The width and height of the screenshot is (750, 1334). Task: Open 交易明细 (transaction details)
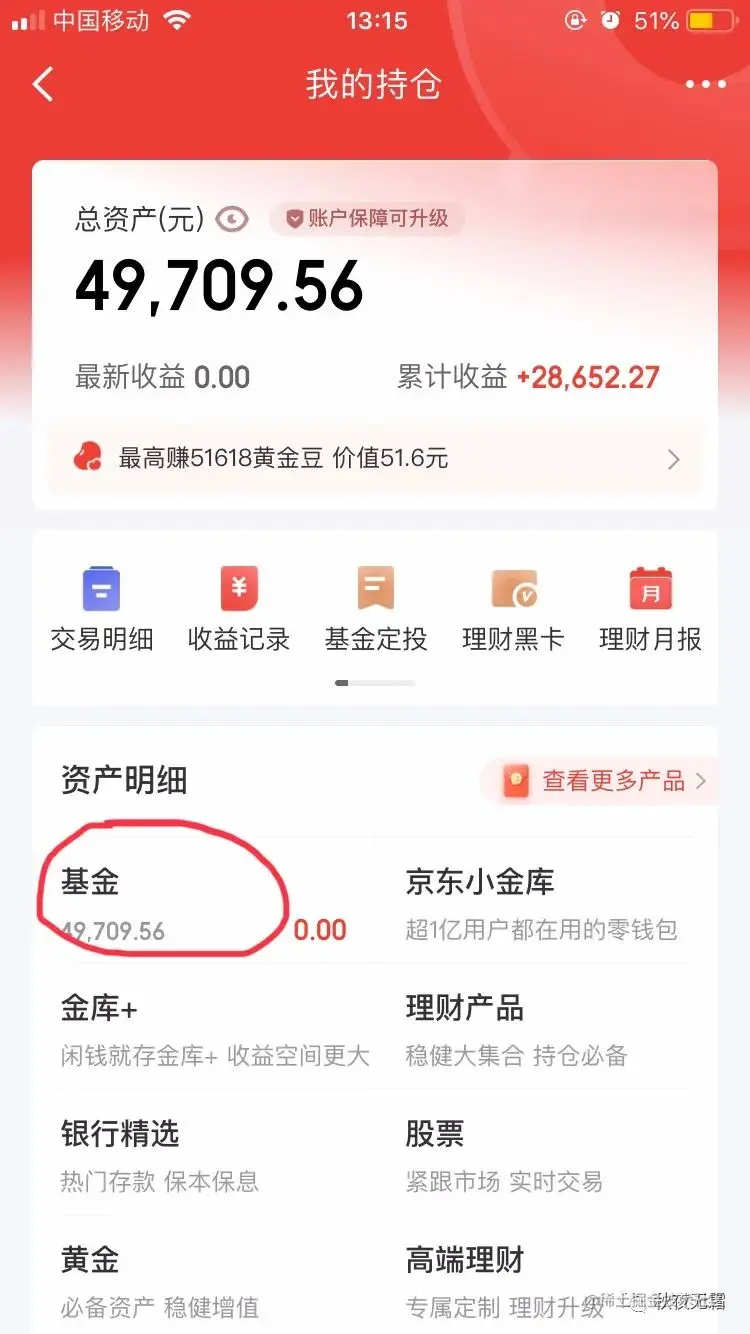click(101, 605)
